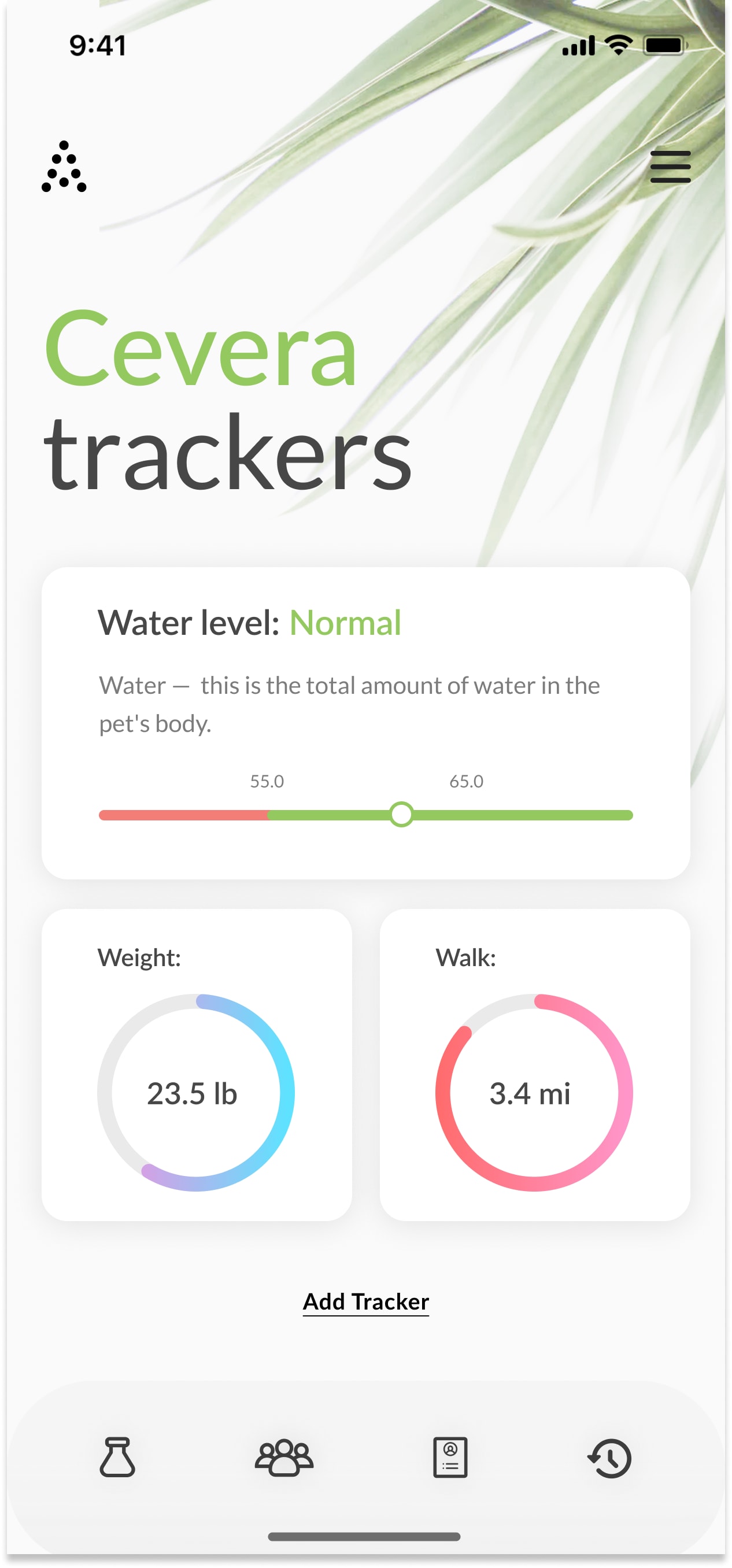Tap the water level slider handle
The image size is (732, 1568).
(401, 815)
